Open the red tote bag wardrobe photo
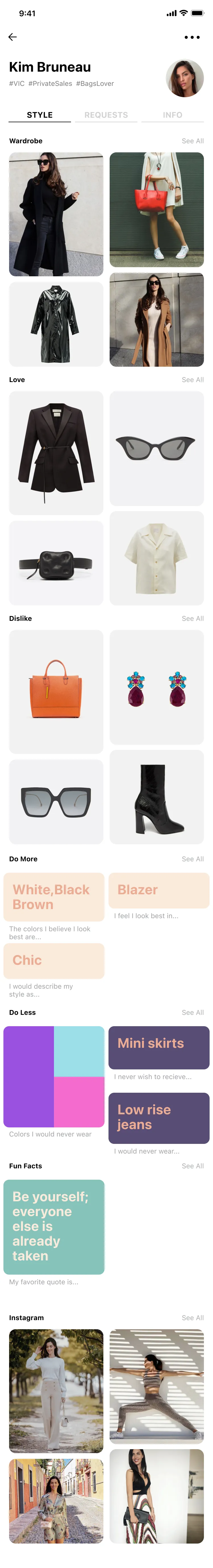The width and height of the screenshot is (213, 1568). pyautogui.click(x=156, y=210)
